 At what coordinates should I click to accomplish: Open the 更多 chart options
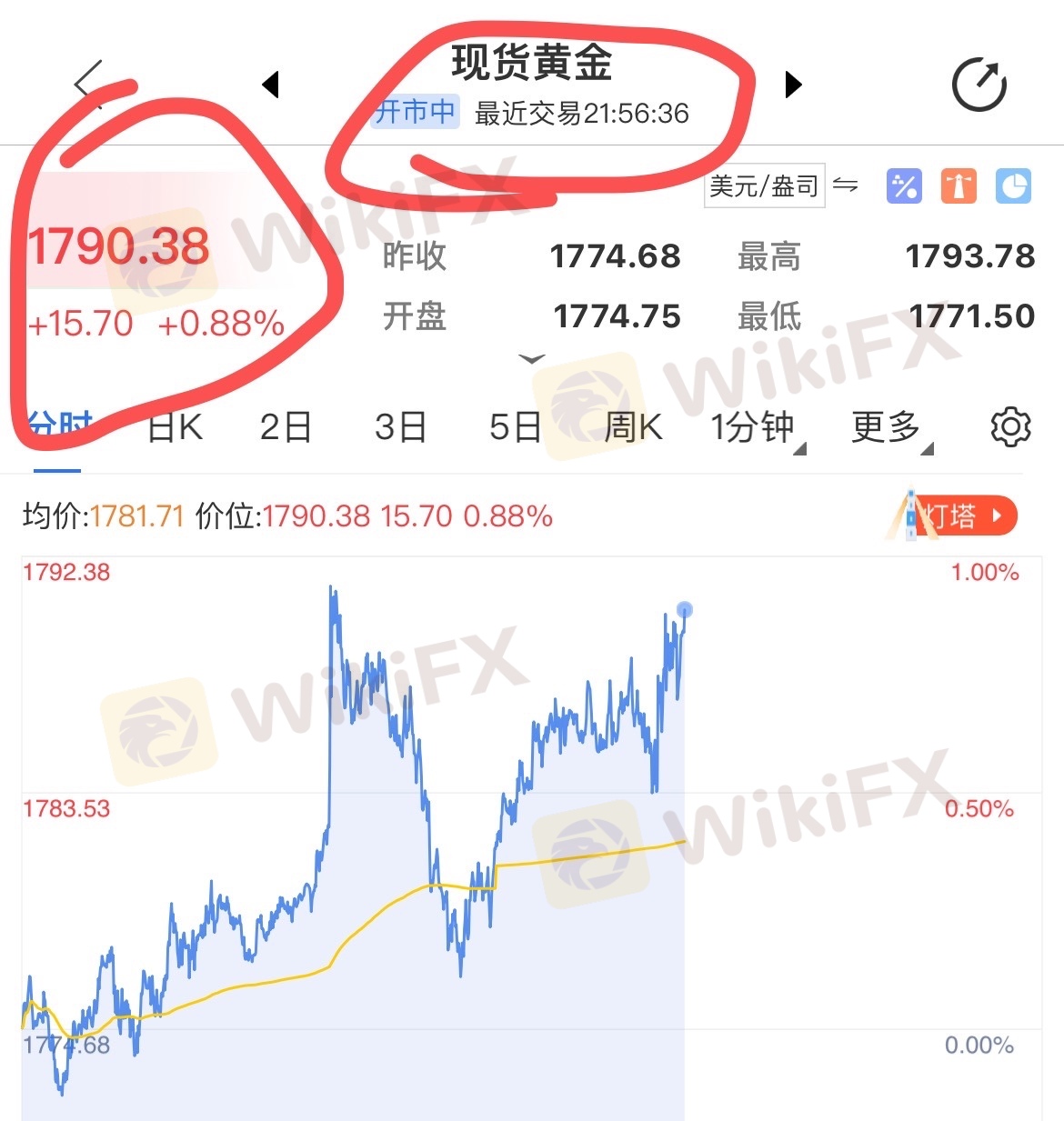tap(888, 426)
